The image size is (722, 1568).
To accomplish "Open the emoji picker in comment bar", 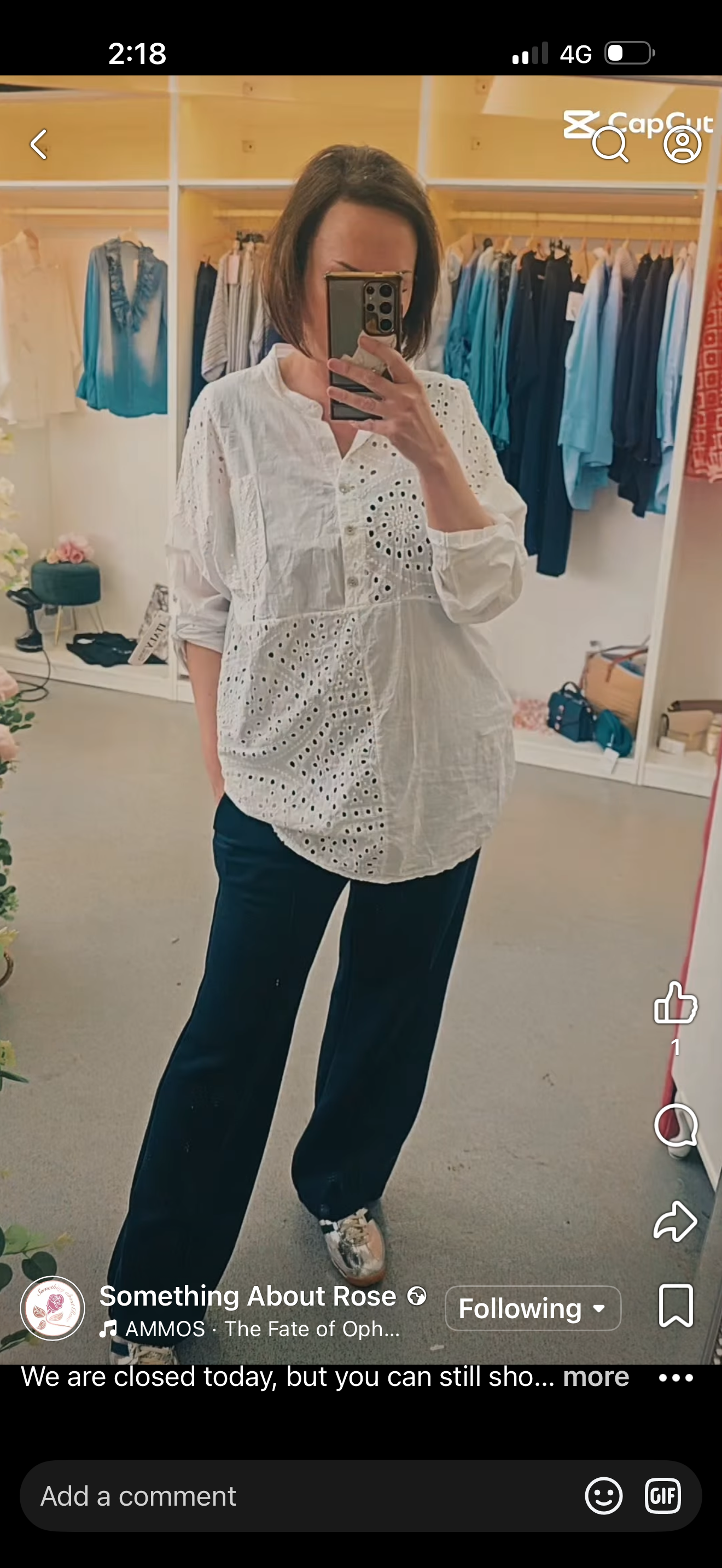I will coord(603,1496).
